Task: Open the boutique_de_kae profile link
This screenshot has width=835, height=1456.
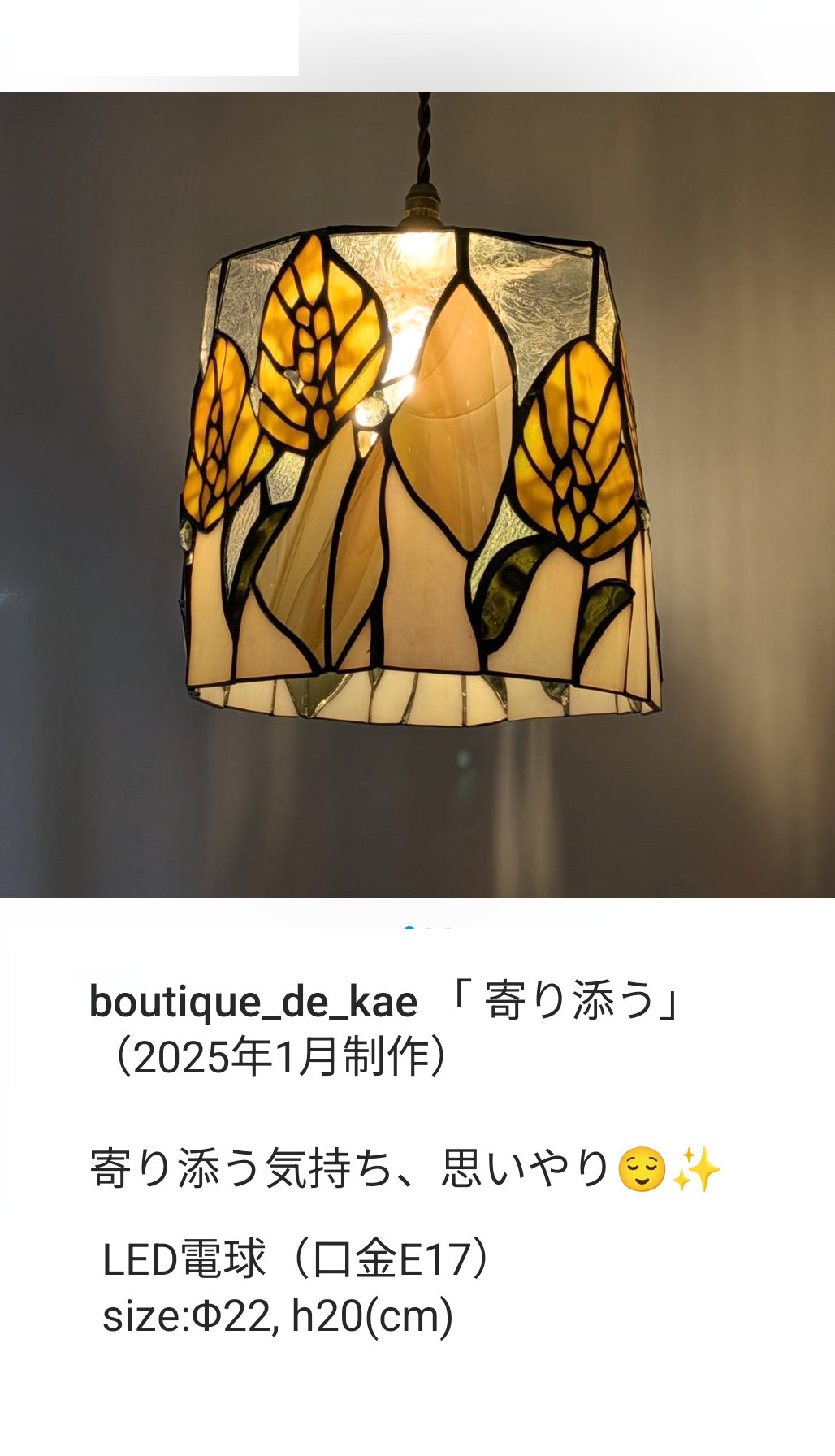Action: (253, 1002)
